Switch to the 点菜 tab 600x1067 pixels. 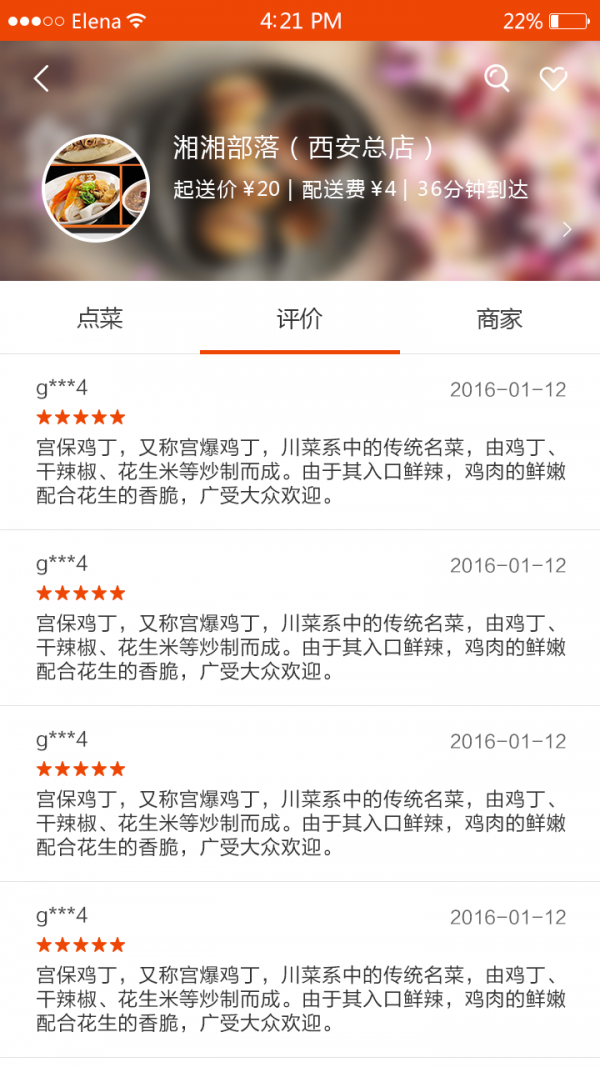point(100,319)
